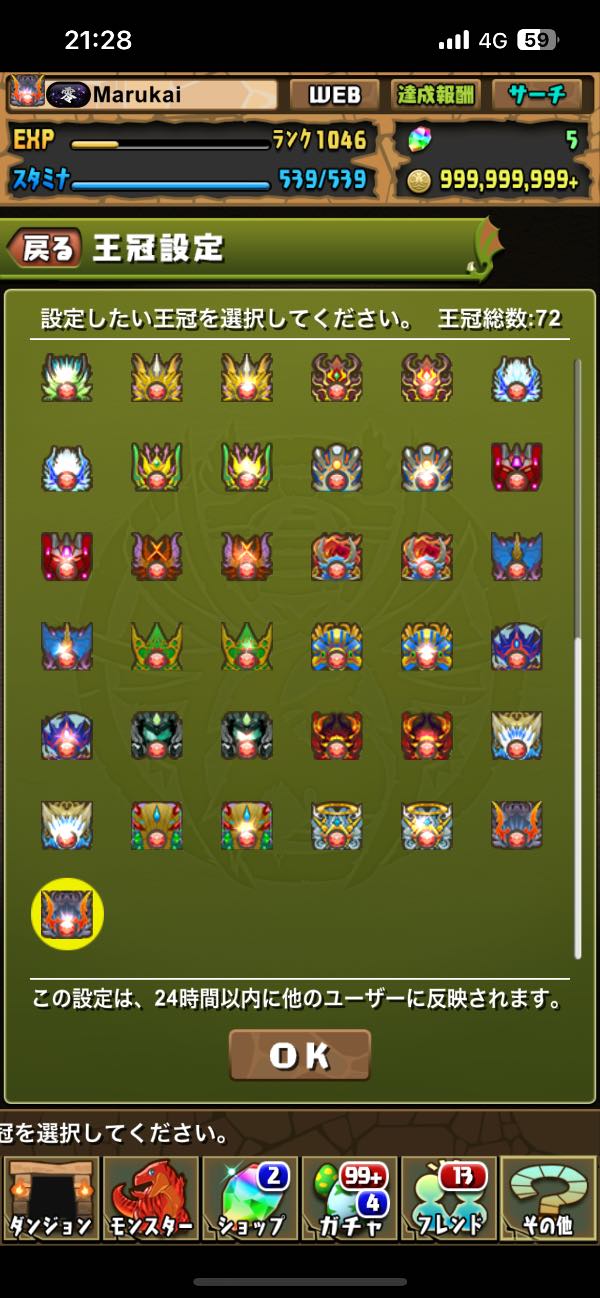Select the first crown in the top row

click(x=67, y=377)
